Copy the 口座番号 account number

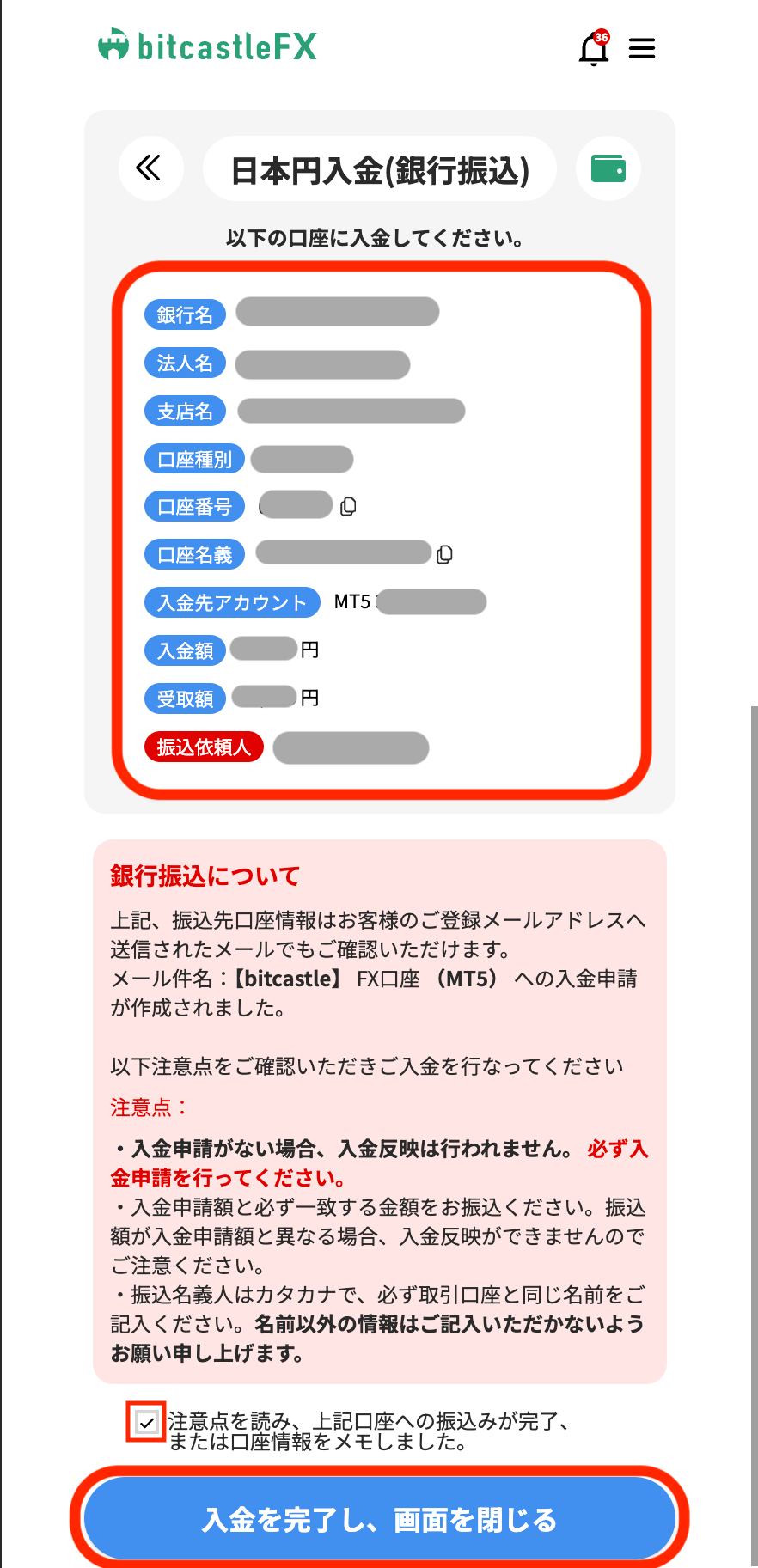pyautogui.click(x=348, y=507)
